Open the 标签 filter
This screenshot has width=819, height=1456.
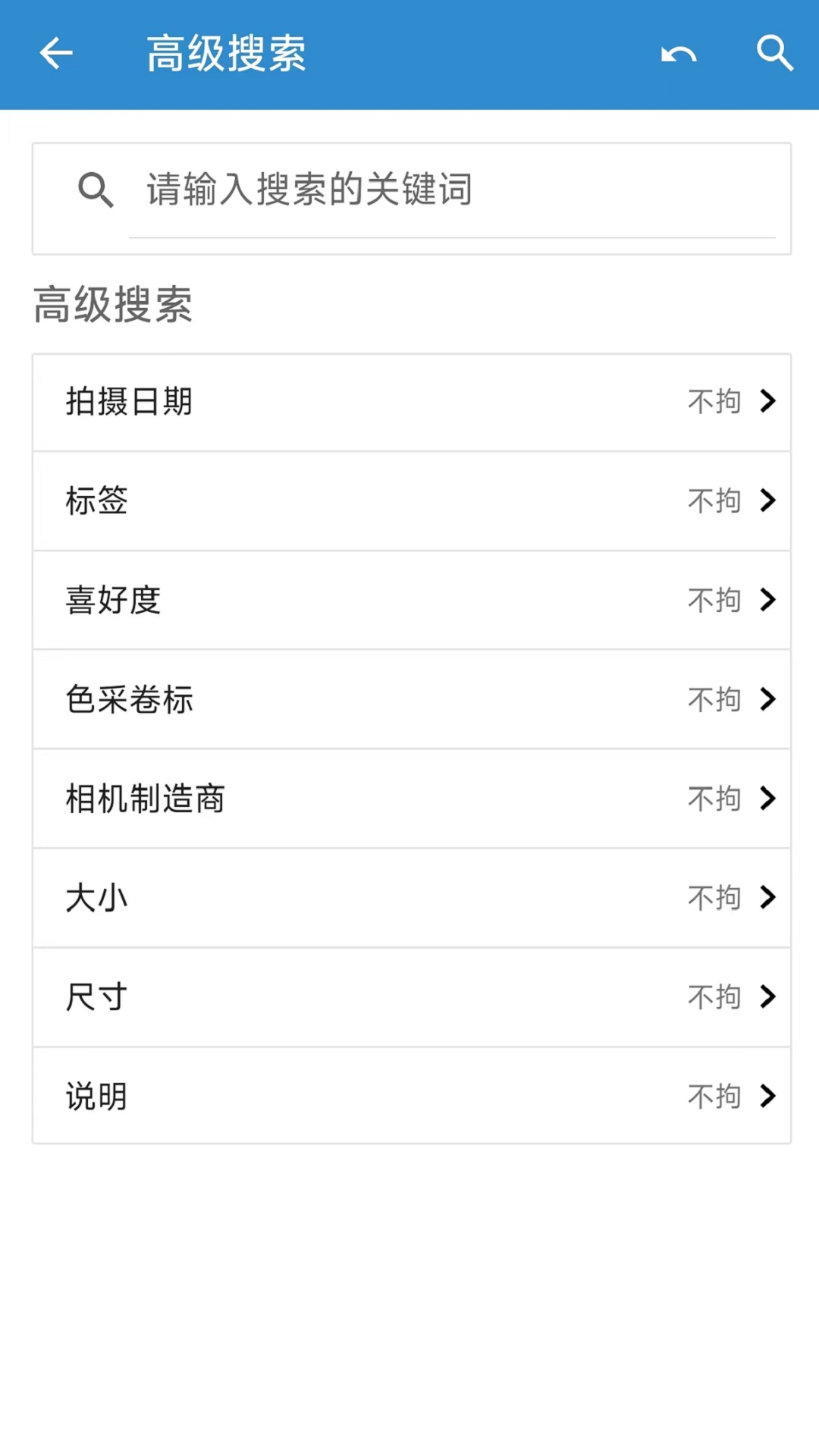[411, 501]
